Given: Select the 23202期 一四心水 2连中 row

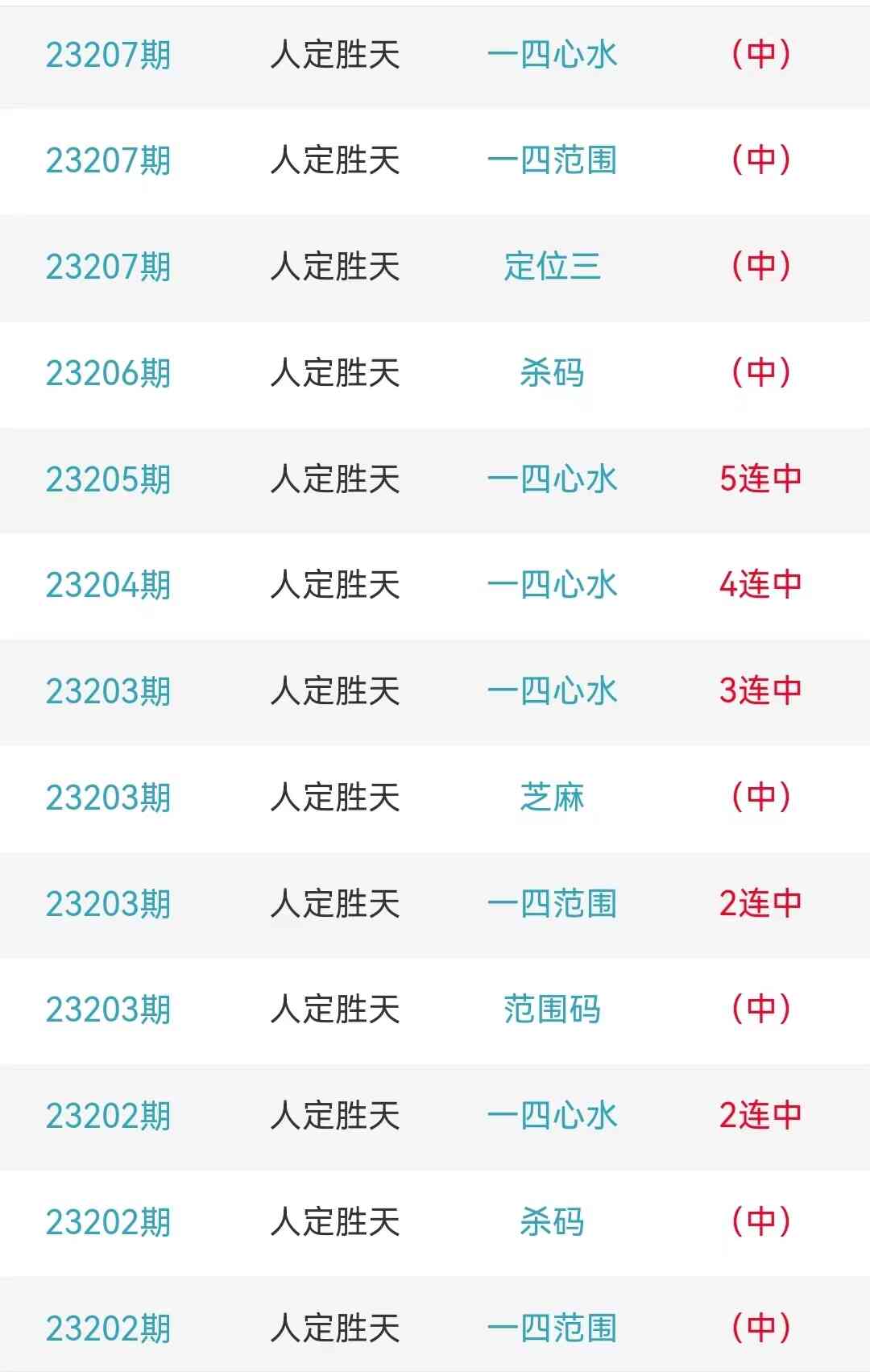Looking at the screenshot, I should pos(552,1116).
